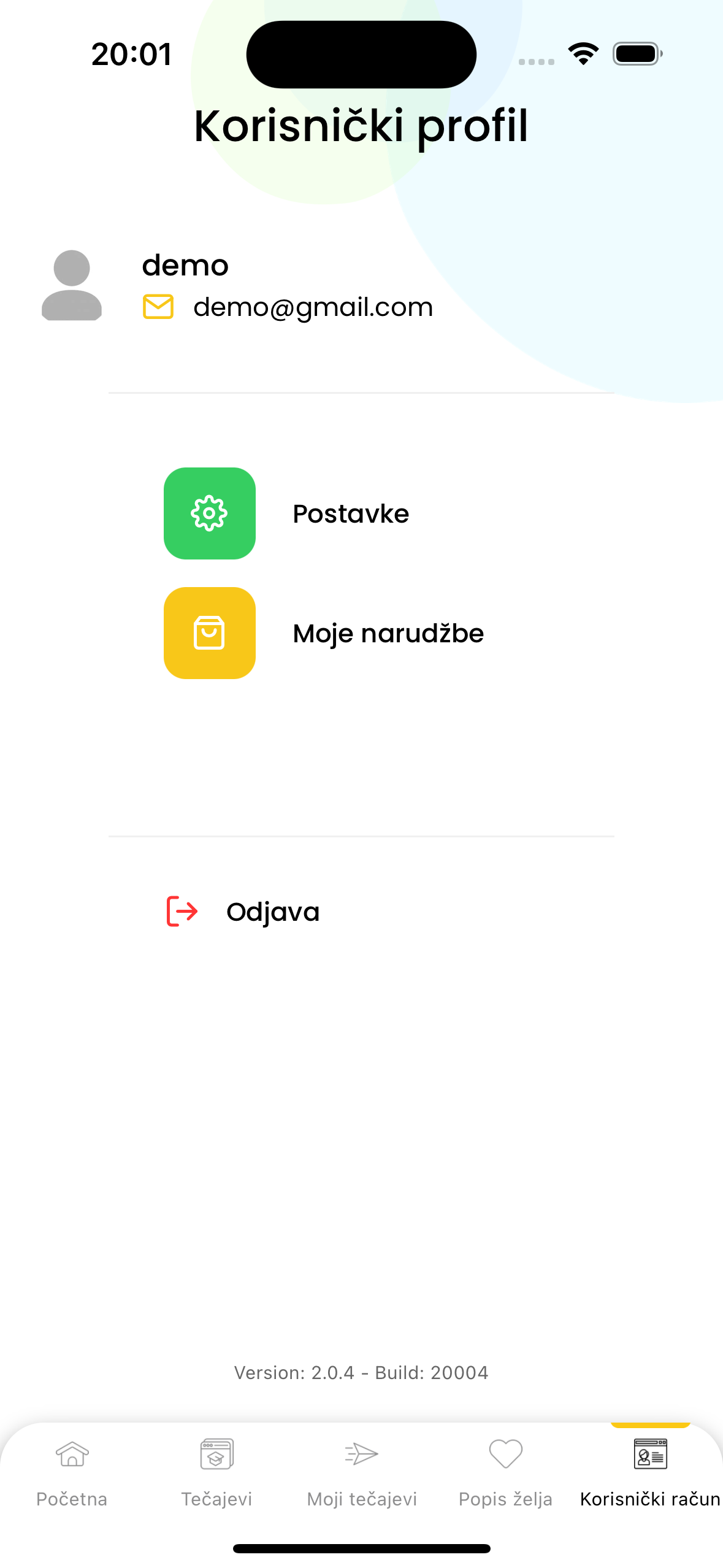Go to the Moji tečajevi tab

point(362,1473)
